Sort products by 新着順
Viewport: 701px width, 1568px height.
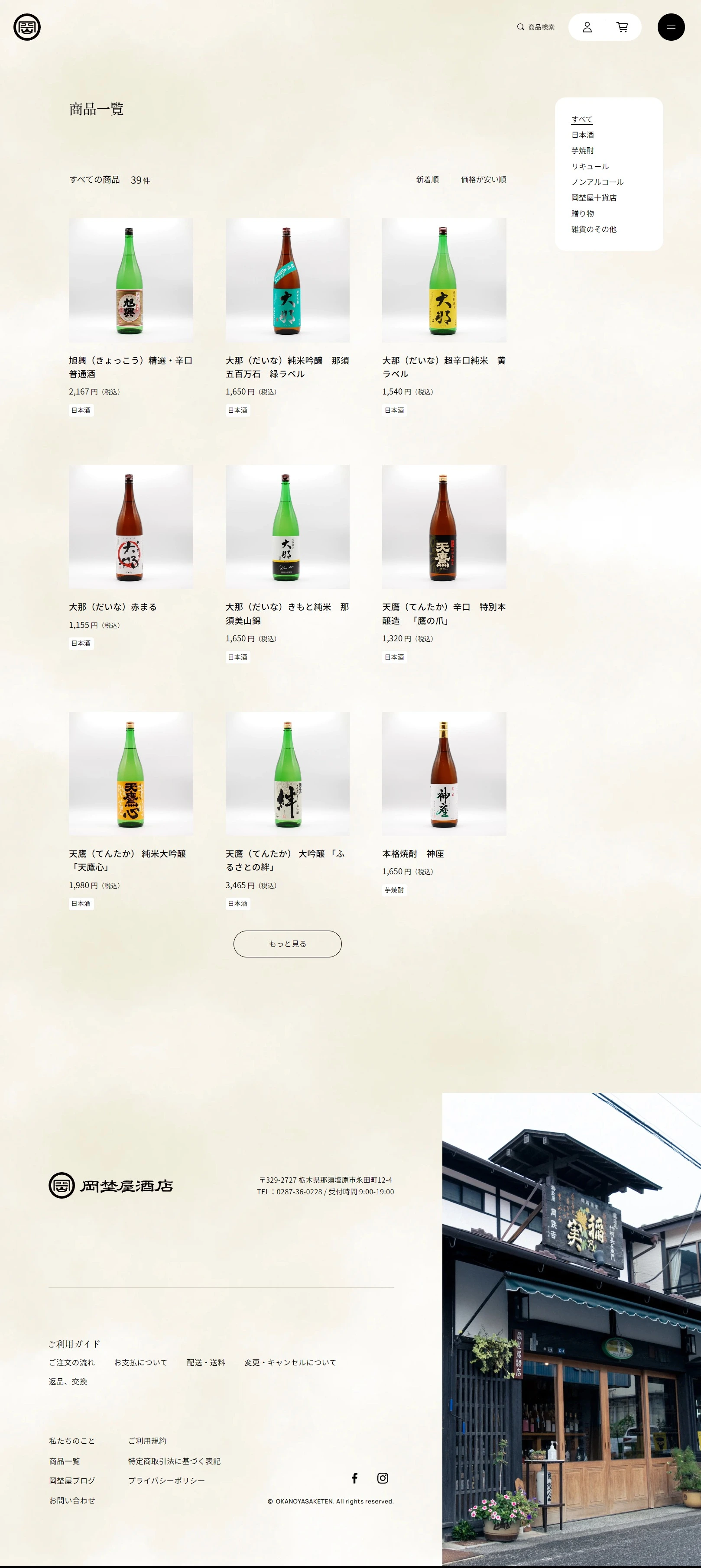(x=427, y=180)
